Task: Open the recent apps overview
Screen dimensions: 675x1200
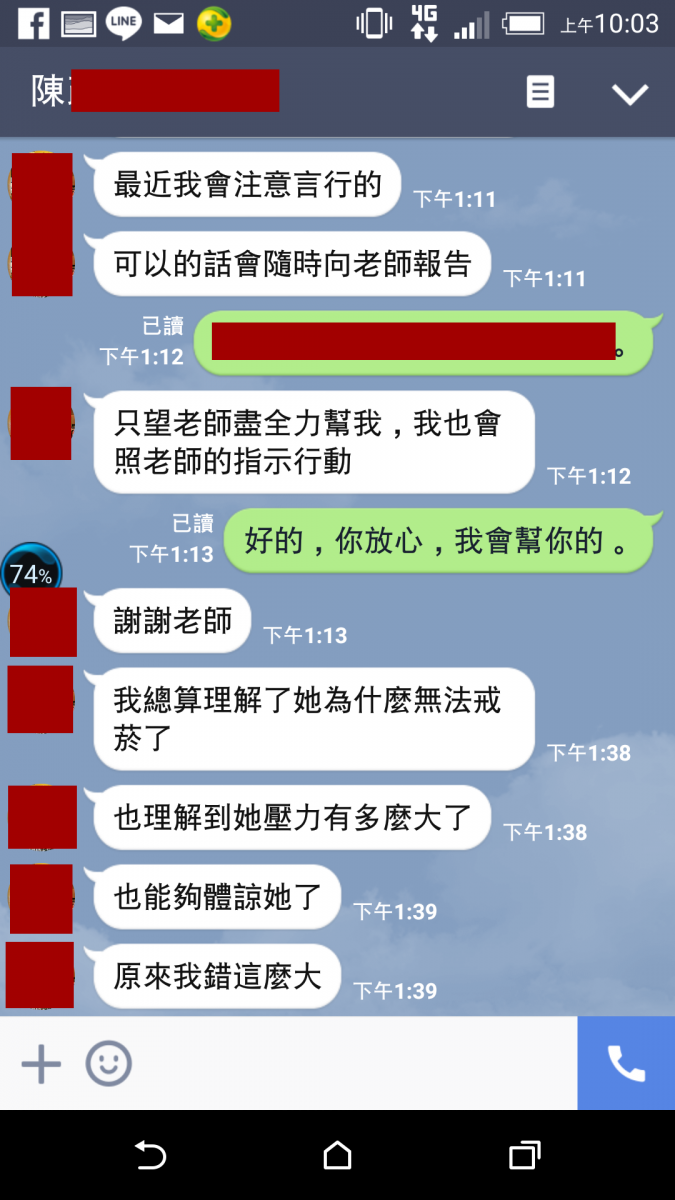Action: [524, 1156]
